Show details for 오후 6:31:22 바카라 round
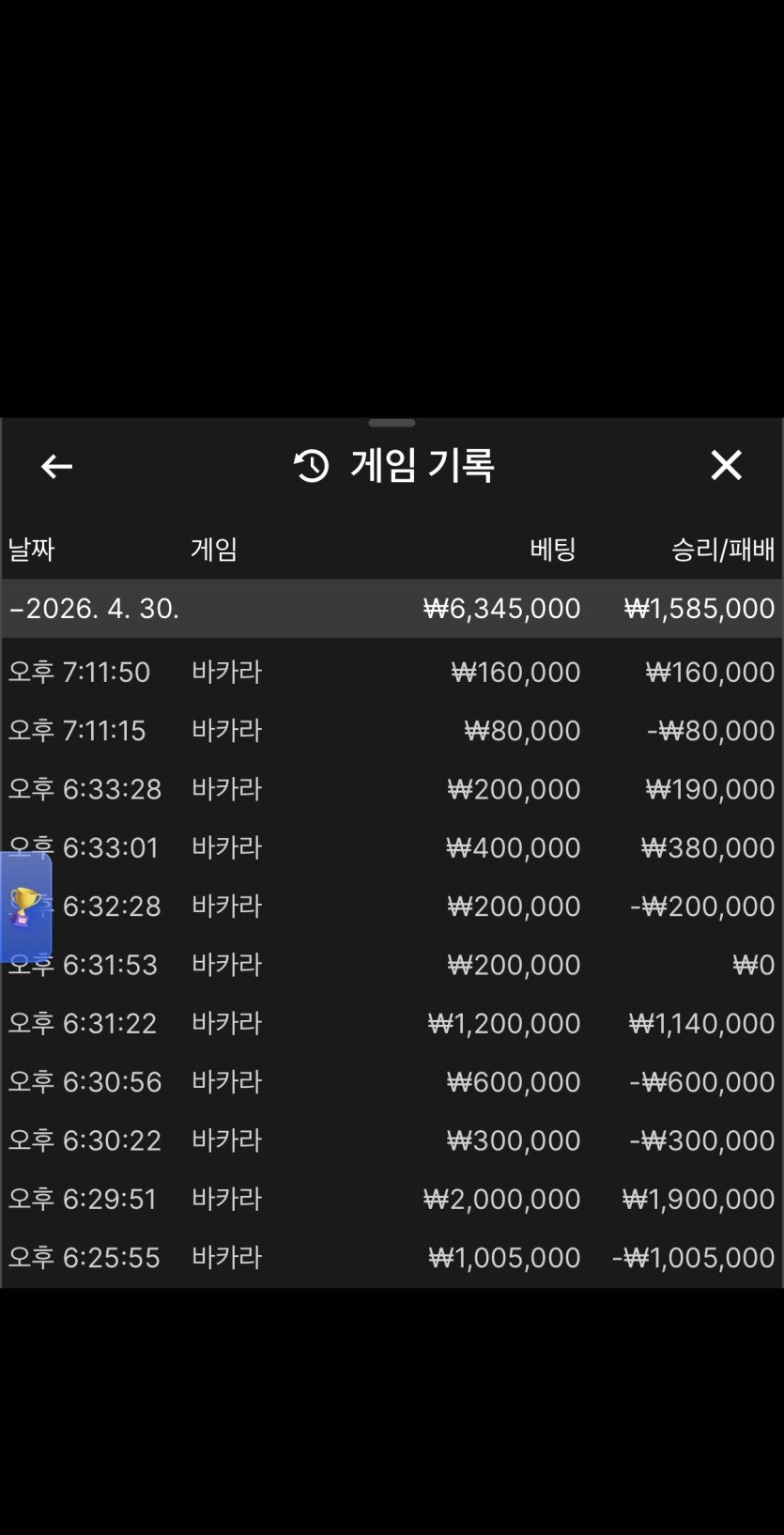The width and height of the screenshot is (784, 1535). point(391,1023)
